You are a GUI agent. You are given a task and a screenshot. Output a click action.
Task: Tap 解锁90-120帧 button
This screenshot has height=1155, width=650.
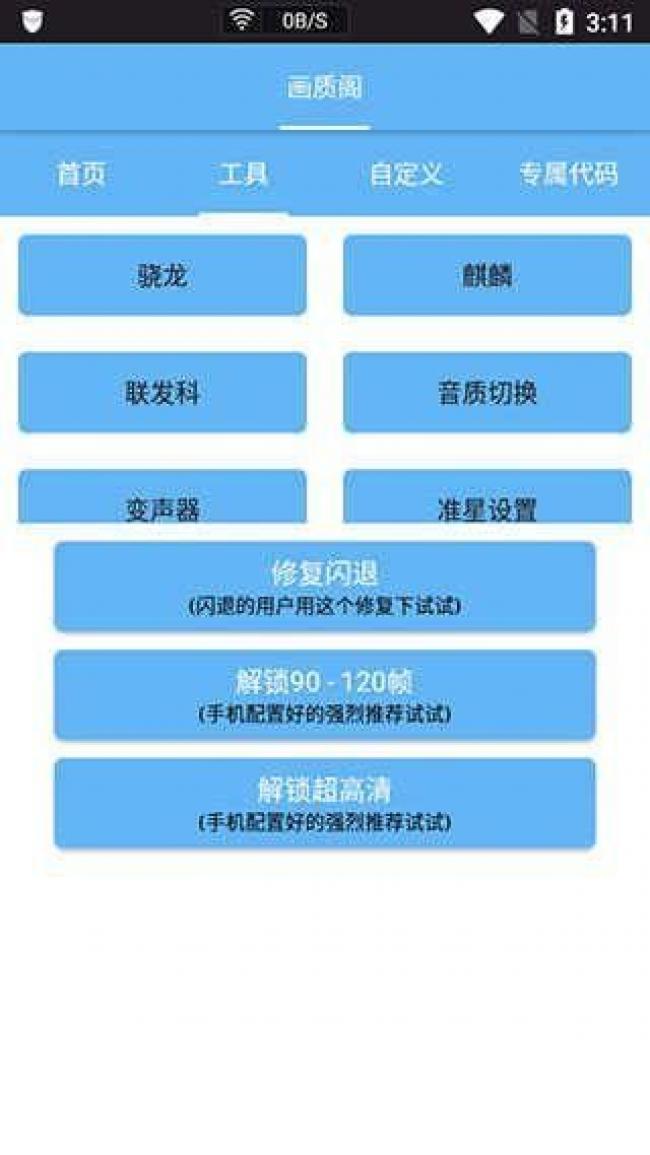point(324,695)
